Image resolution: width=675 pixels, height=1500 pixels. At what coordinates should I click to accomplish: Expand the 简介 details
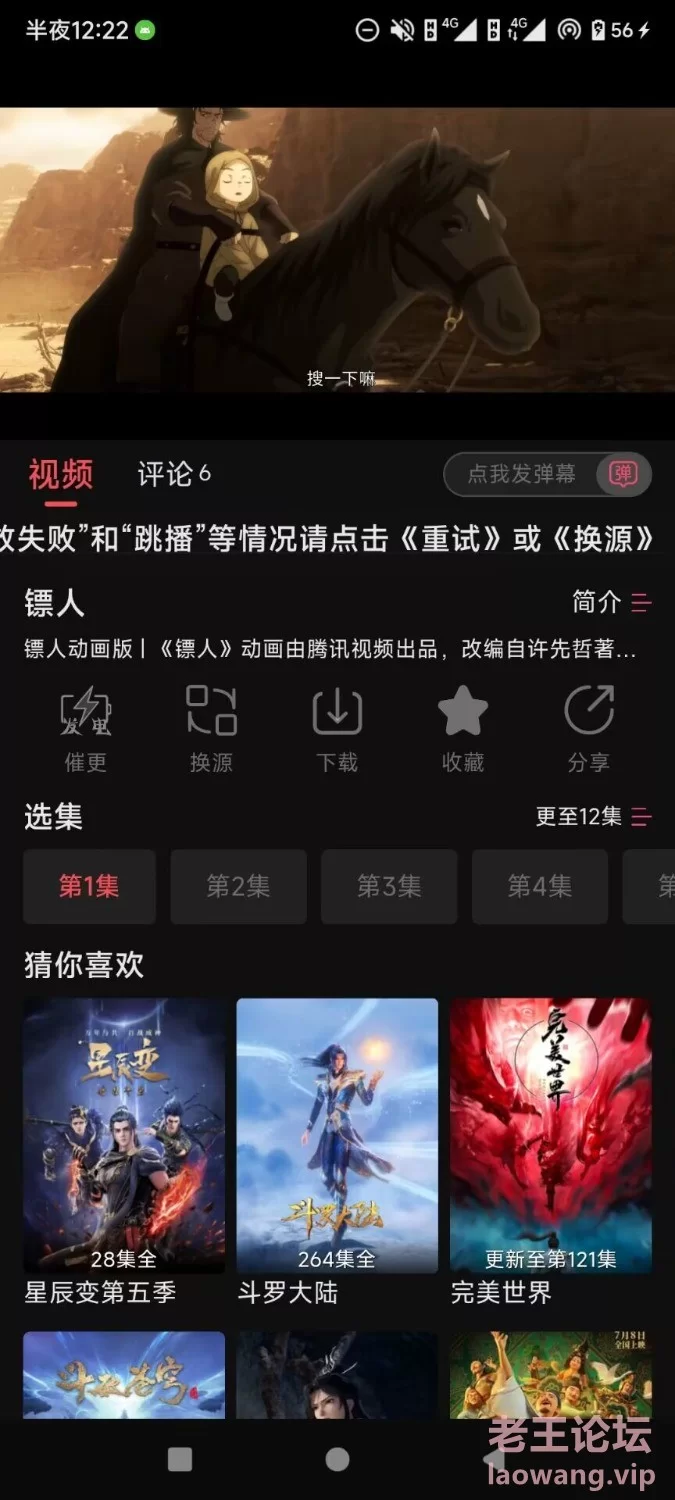point(612,602)
